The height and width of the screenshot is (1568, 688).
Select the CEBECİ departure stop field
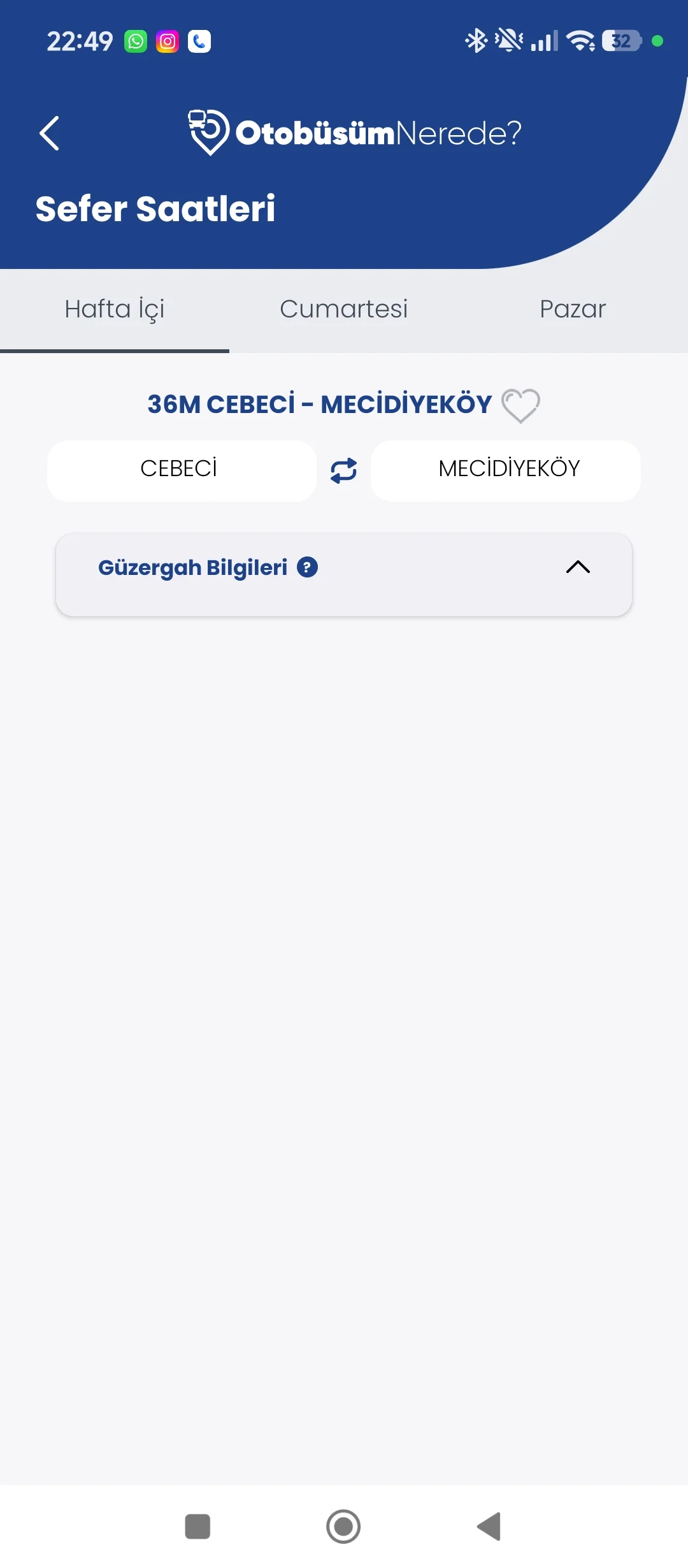coord(181,470)
